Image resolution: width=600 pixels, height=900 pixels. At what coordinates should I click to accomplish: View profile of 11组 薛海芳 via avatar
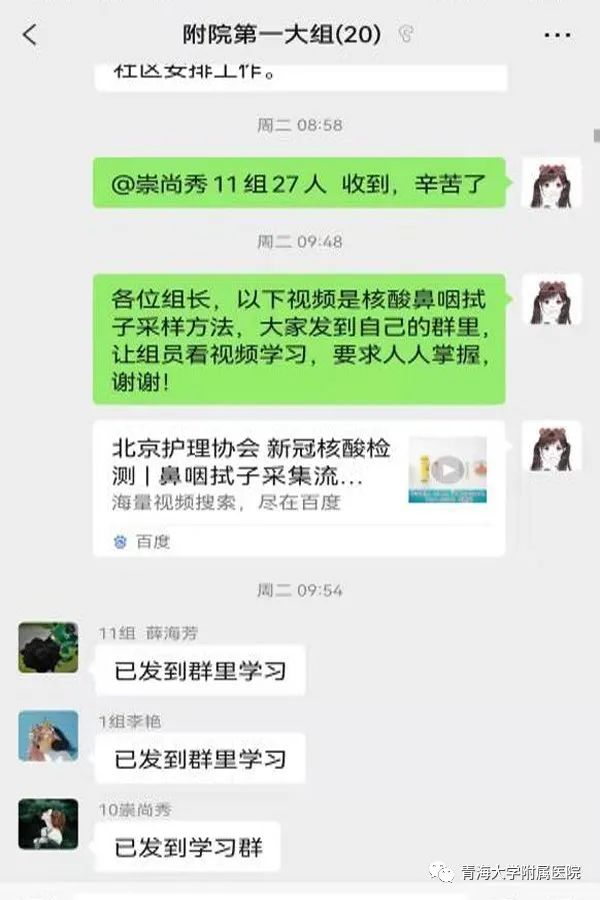click(x=48, y=647)
